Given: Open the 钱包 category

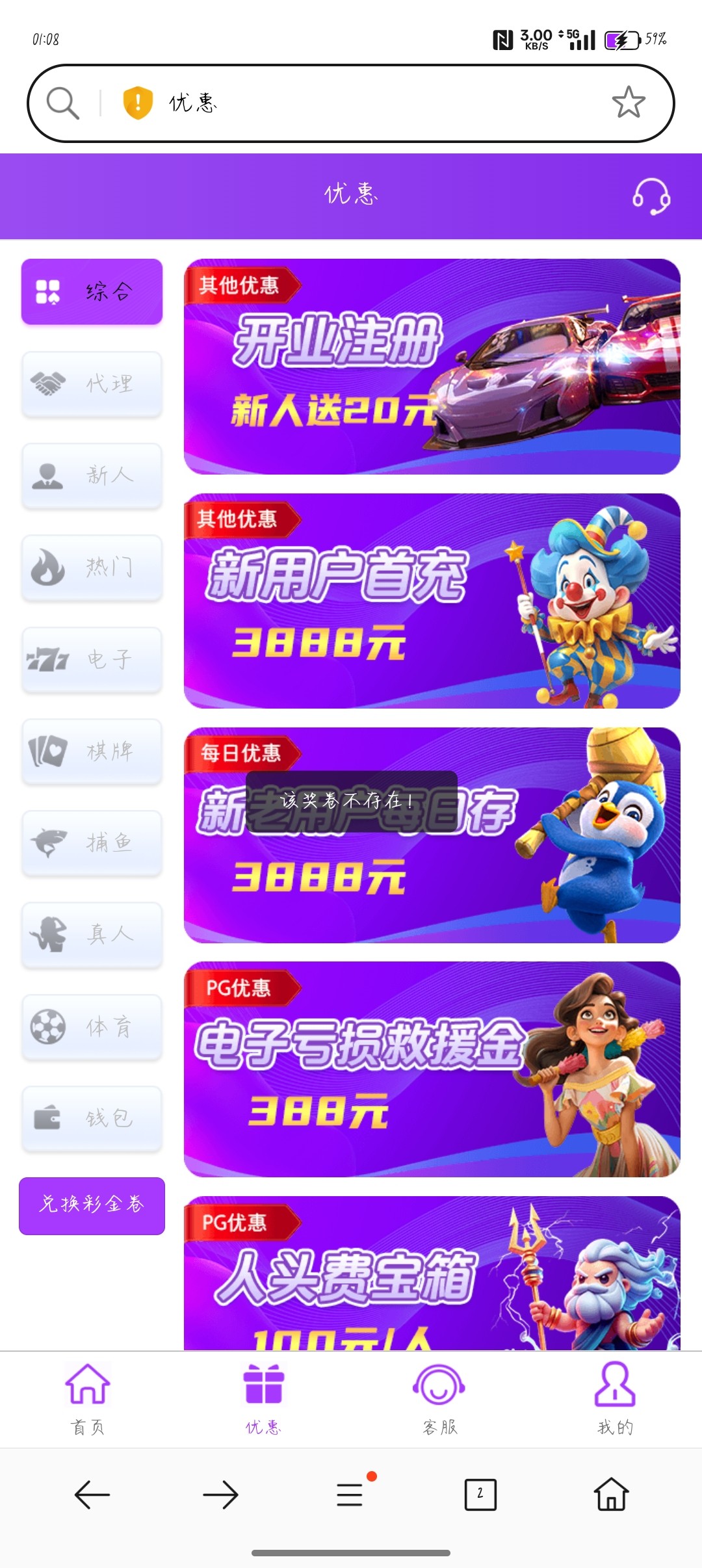Looking at the screenshot, I should (92, 1119).
